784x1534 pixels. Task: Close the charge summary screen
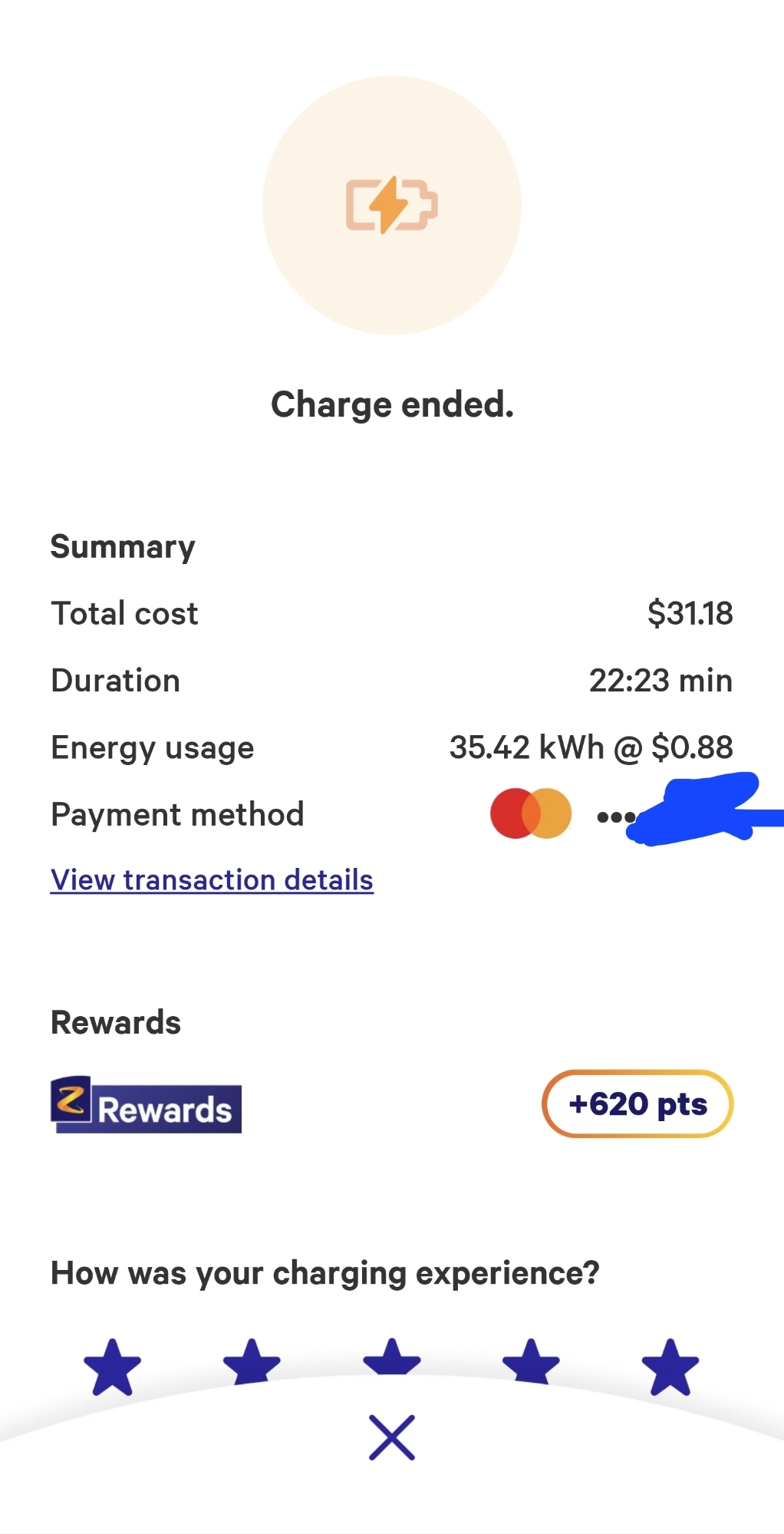(x=392, y=1437)
